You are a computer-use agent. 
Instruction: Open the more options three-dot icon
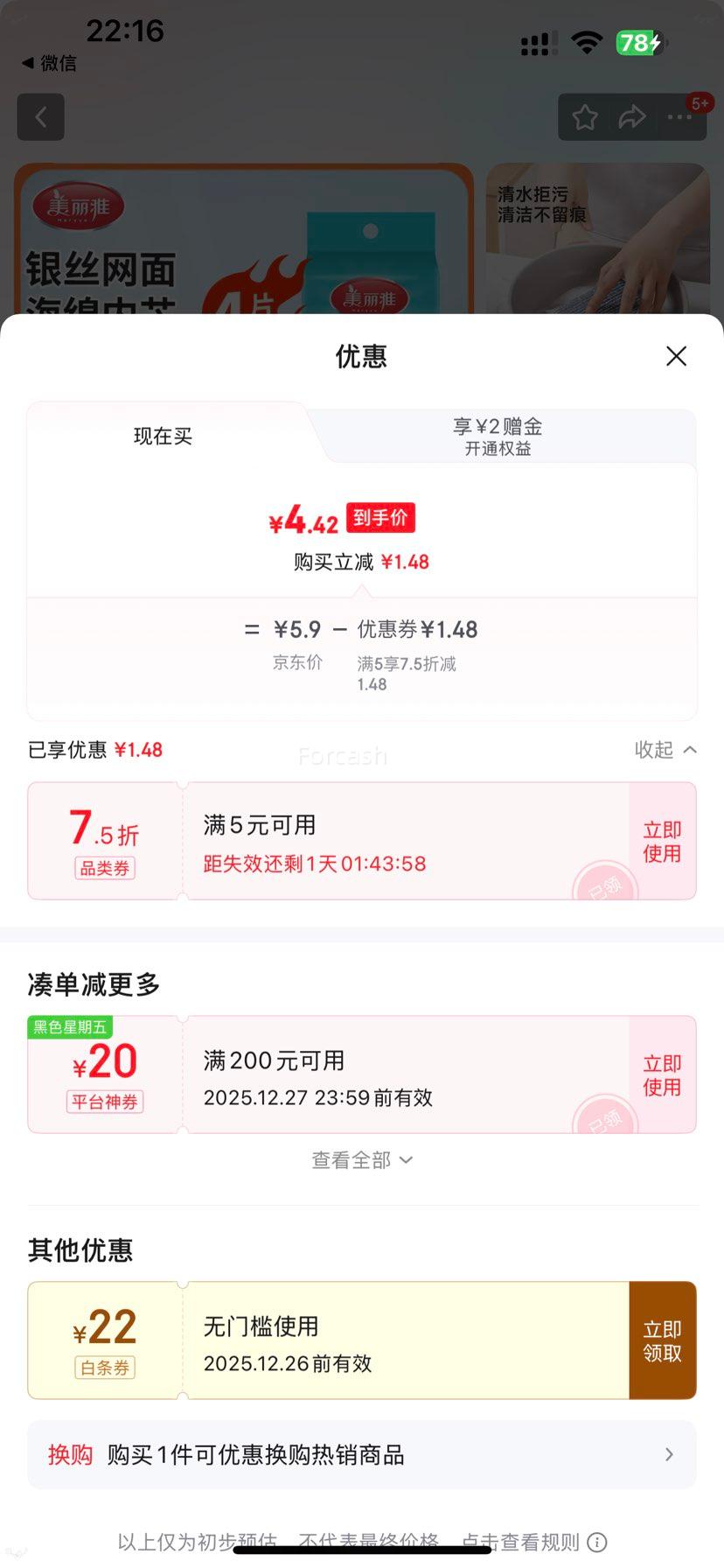coord(679,116)
